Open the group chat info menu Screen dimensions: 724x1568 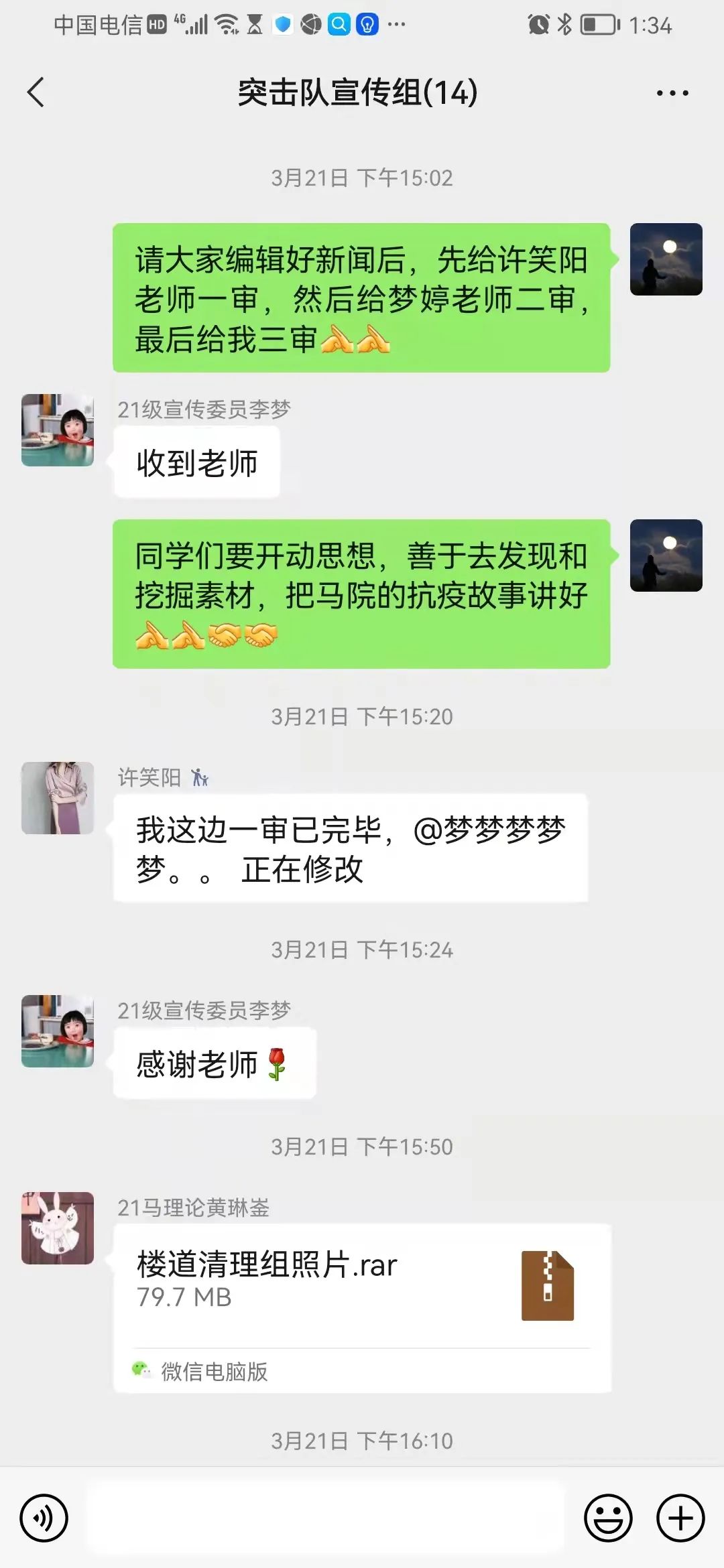672,93
